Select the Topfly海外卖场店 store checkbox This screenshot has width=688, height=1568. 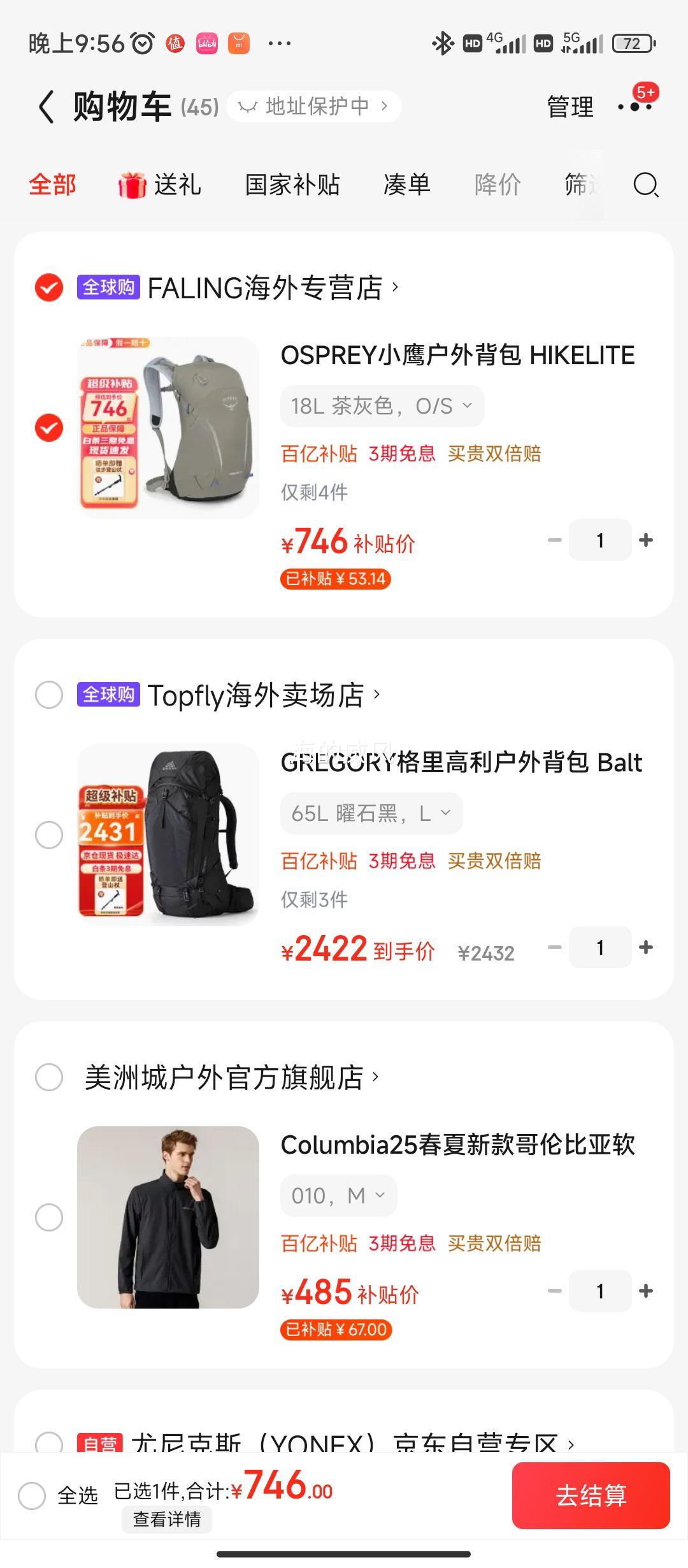49,695
